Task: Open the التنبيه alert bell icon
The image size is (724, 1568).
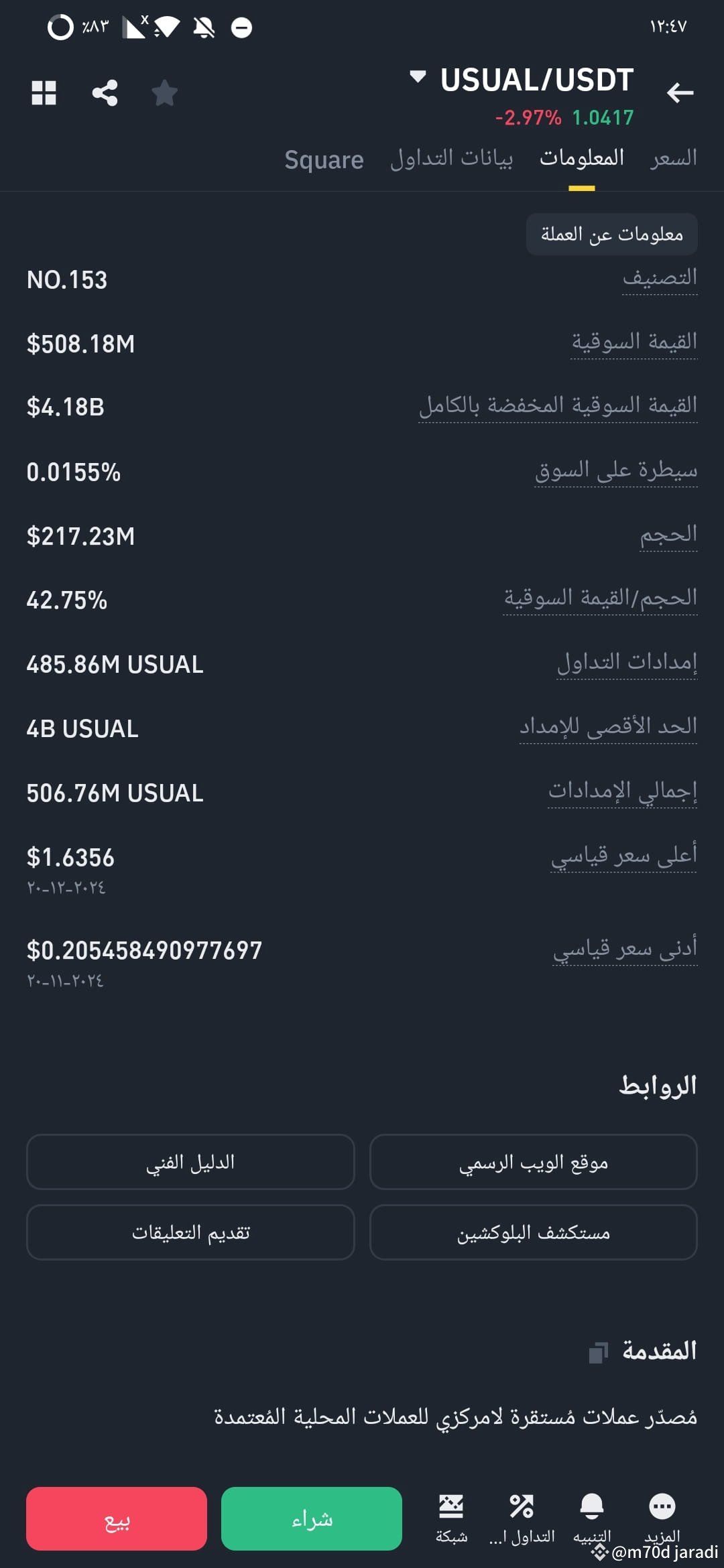Action: 591,1508
